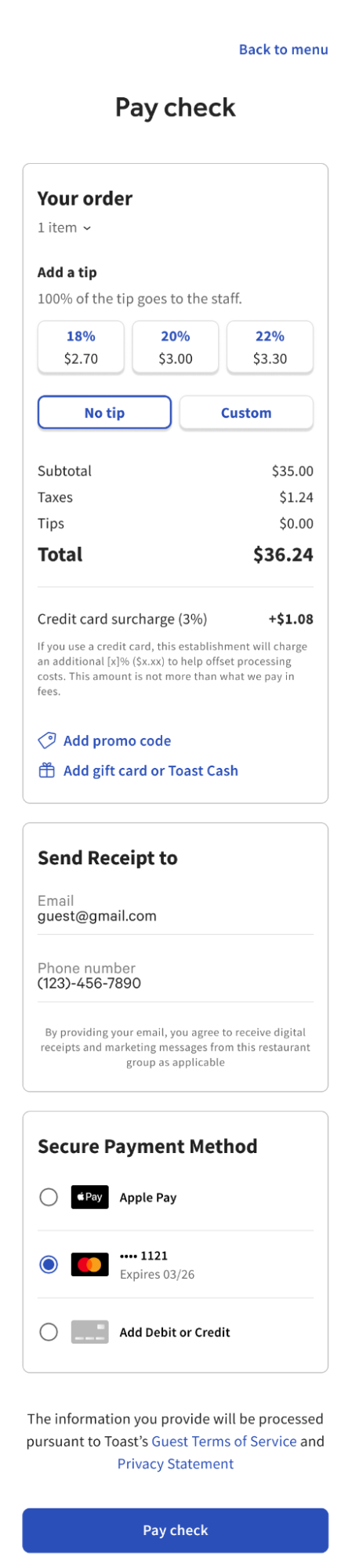
Task: Edit the Email receipt field
Action: coord(176,909)
